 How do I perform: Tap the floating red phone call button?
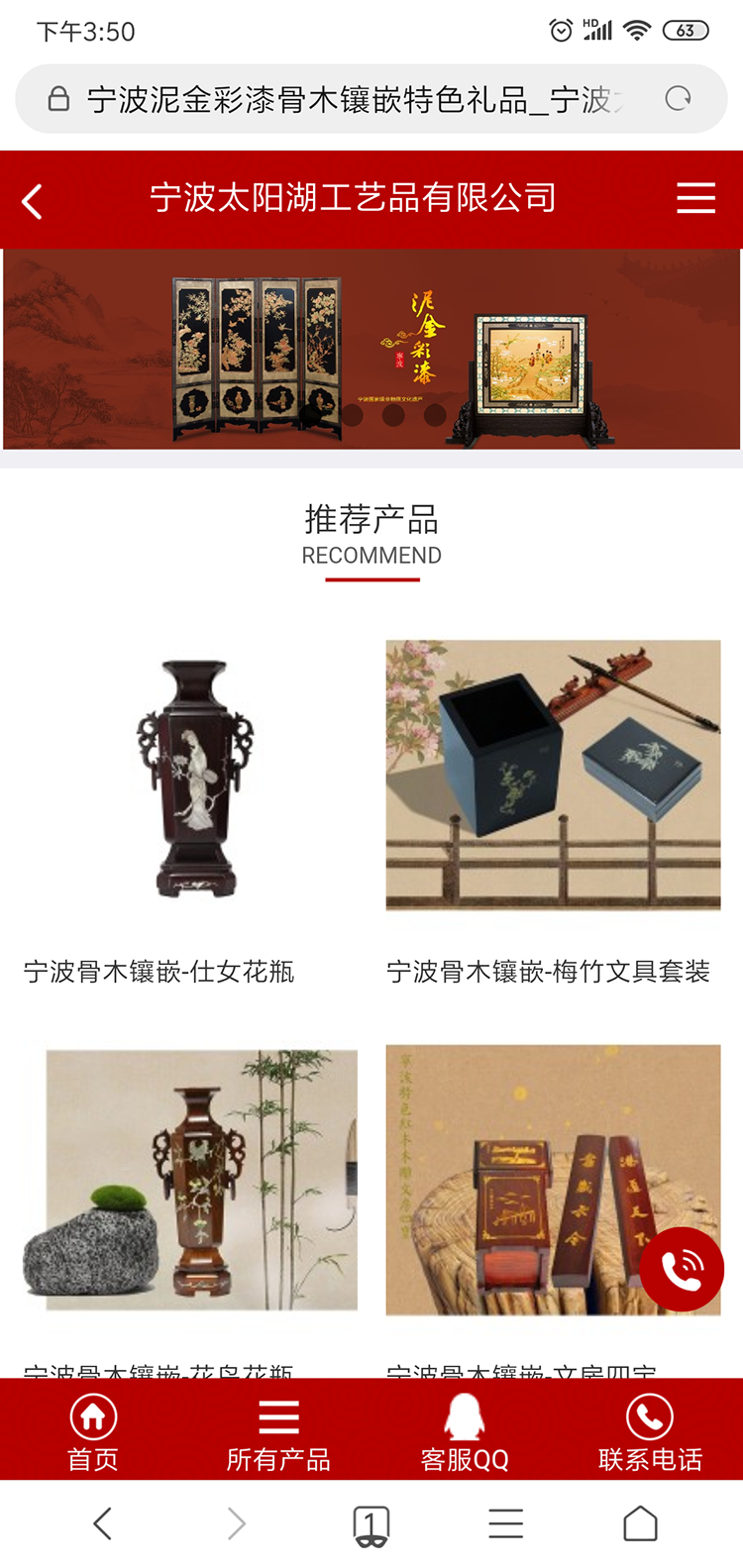click(x=682, y=1269)
